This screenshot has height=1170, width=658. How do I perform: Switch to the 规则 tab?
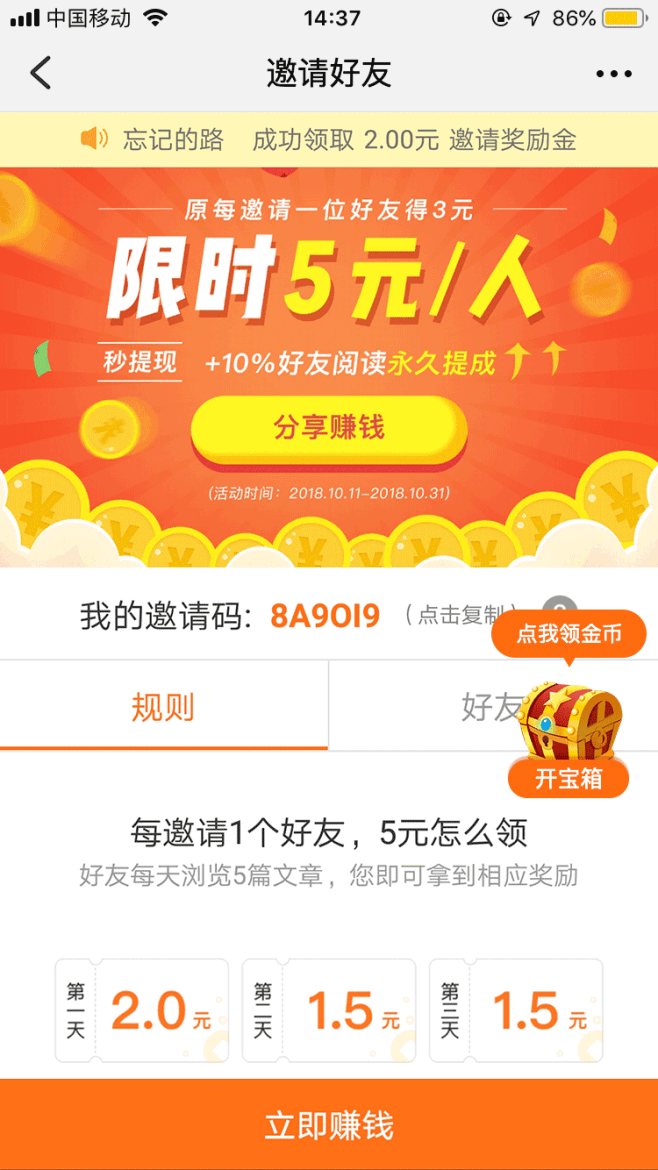[x=163, y=707]
